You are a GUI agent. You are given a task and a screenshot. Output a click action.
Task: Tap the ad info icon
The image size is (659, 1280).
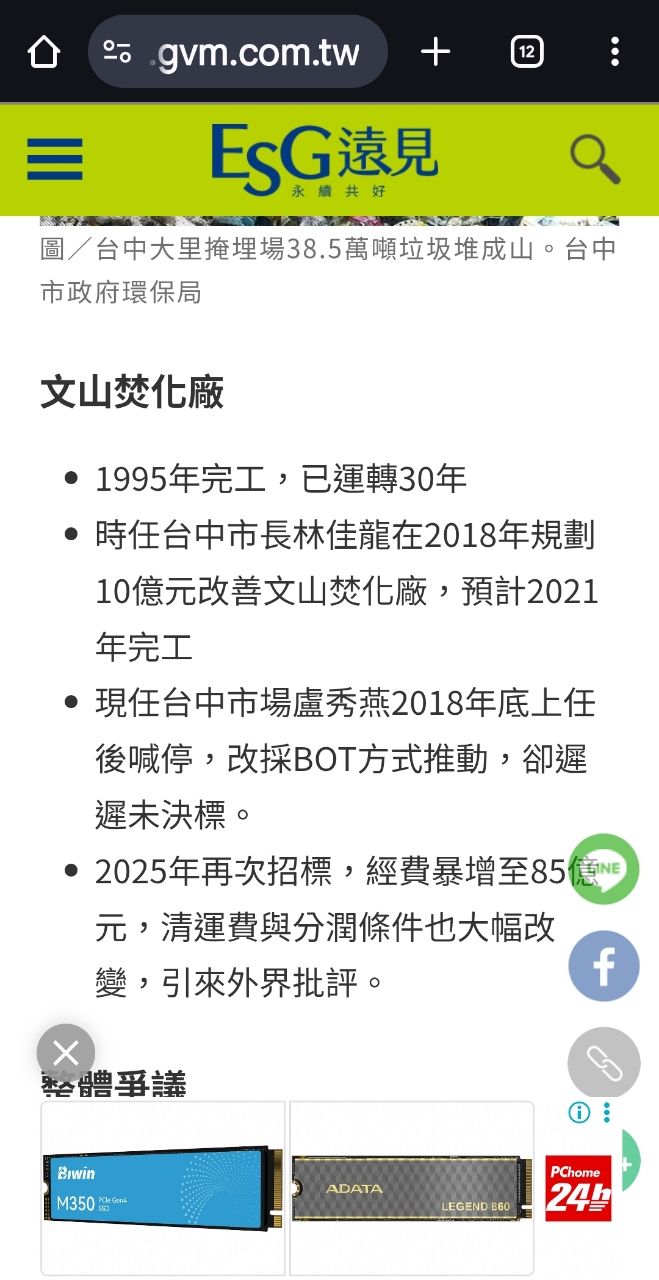click(x=578, y=1113)
